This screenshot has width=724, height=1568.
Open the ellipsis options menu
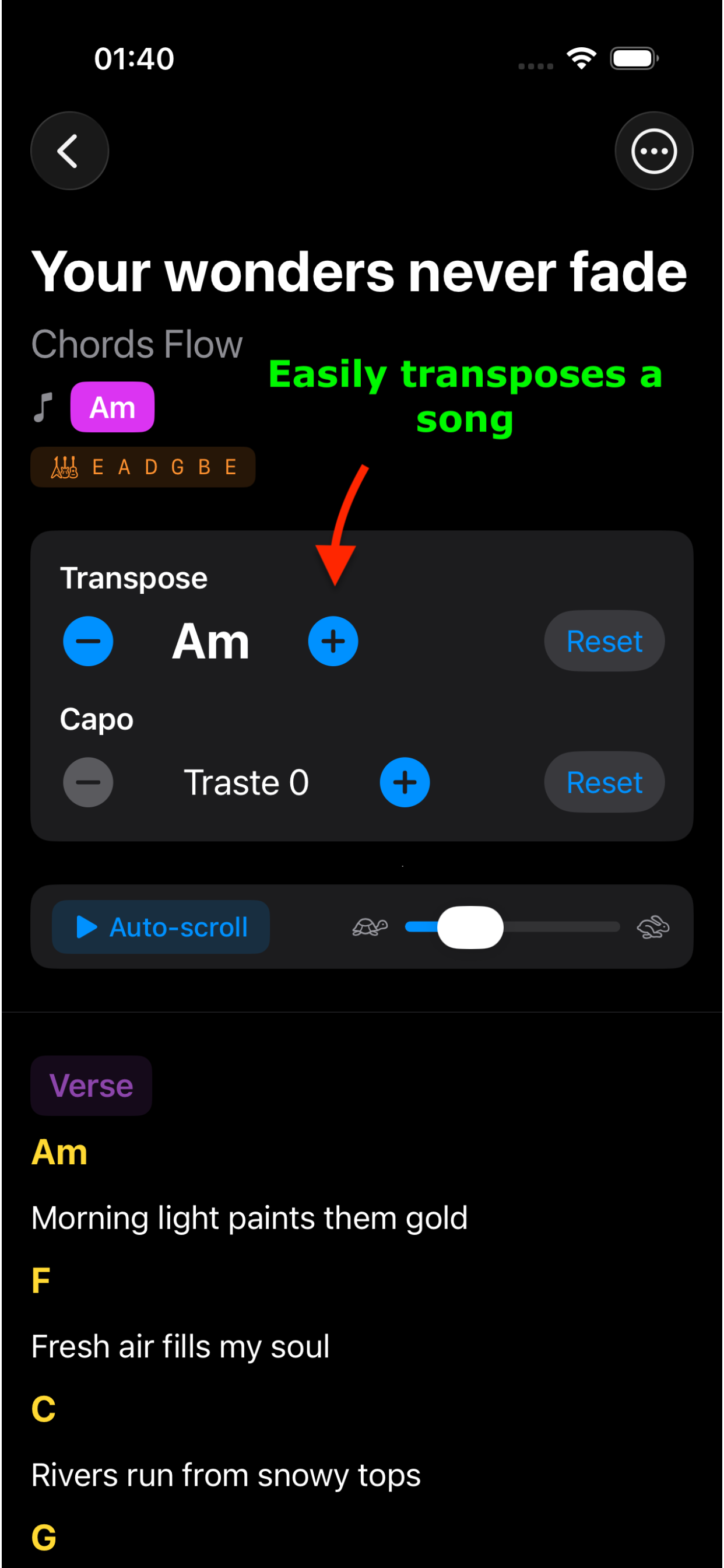click(654, 151)
